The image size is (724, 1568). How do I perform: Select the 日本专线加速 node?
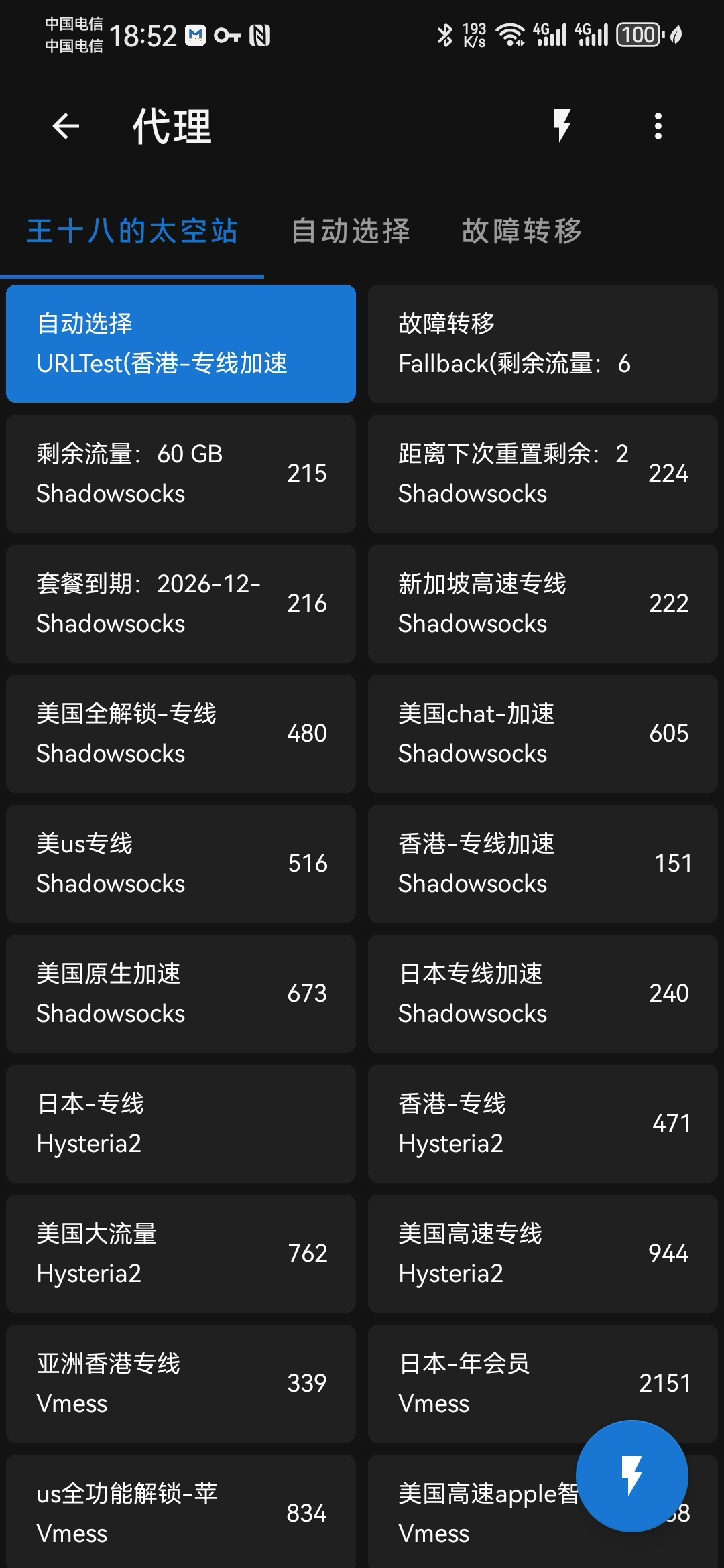pos(543,994)
